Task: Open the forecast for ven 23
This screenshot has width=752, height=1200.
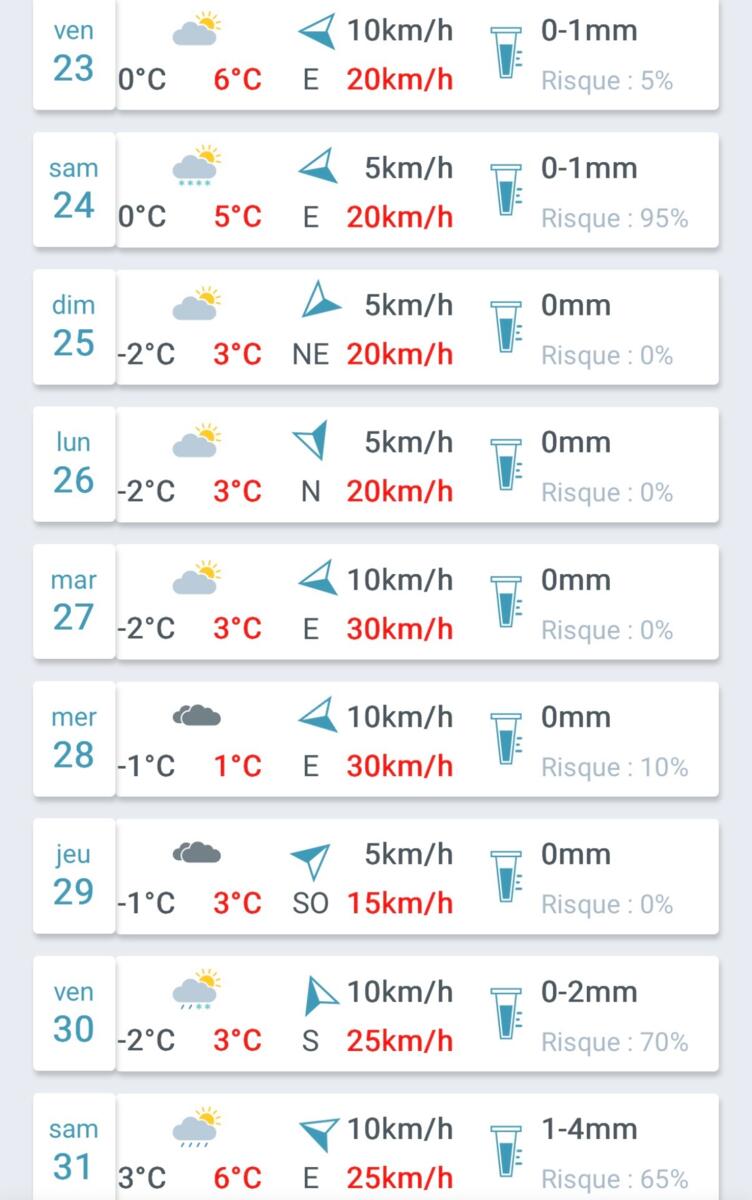Action: (376, 54)
